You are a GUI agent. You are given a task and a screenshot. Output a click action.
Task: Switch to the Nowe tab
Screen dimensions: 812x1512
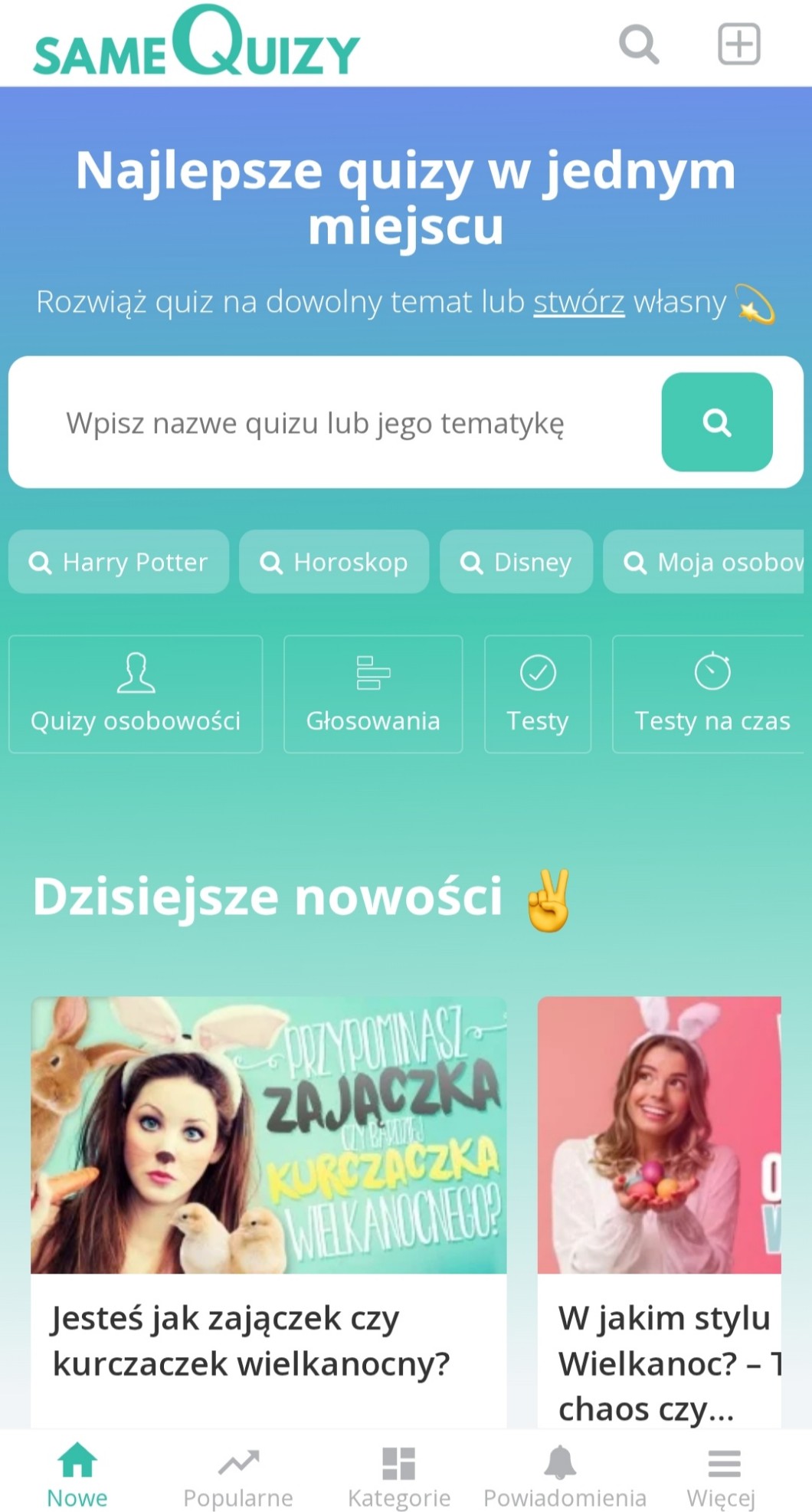click(x=77, y=1476)
